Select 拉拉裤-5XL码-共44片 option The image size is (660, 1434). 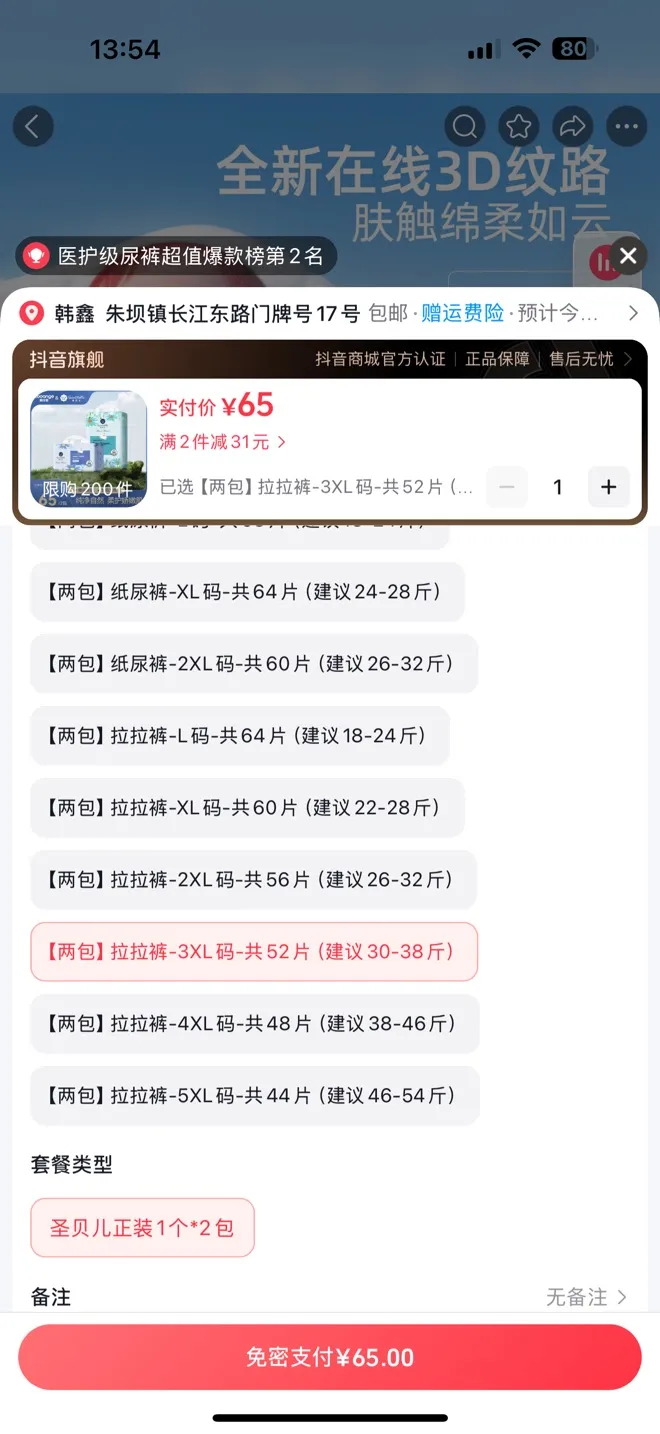click(255, 1096)
